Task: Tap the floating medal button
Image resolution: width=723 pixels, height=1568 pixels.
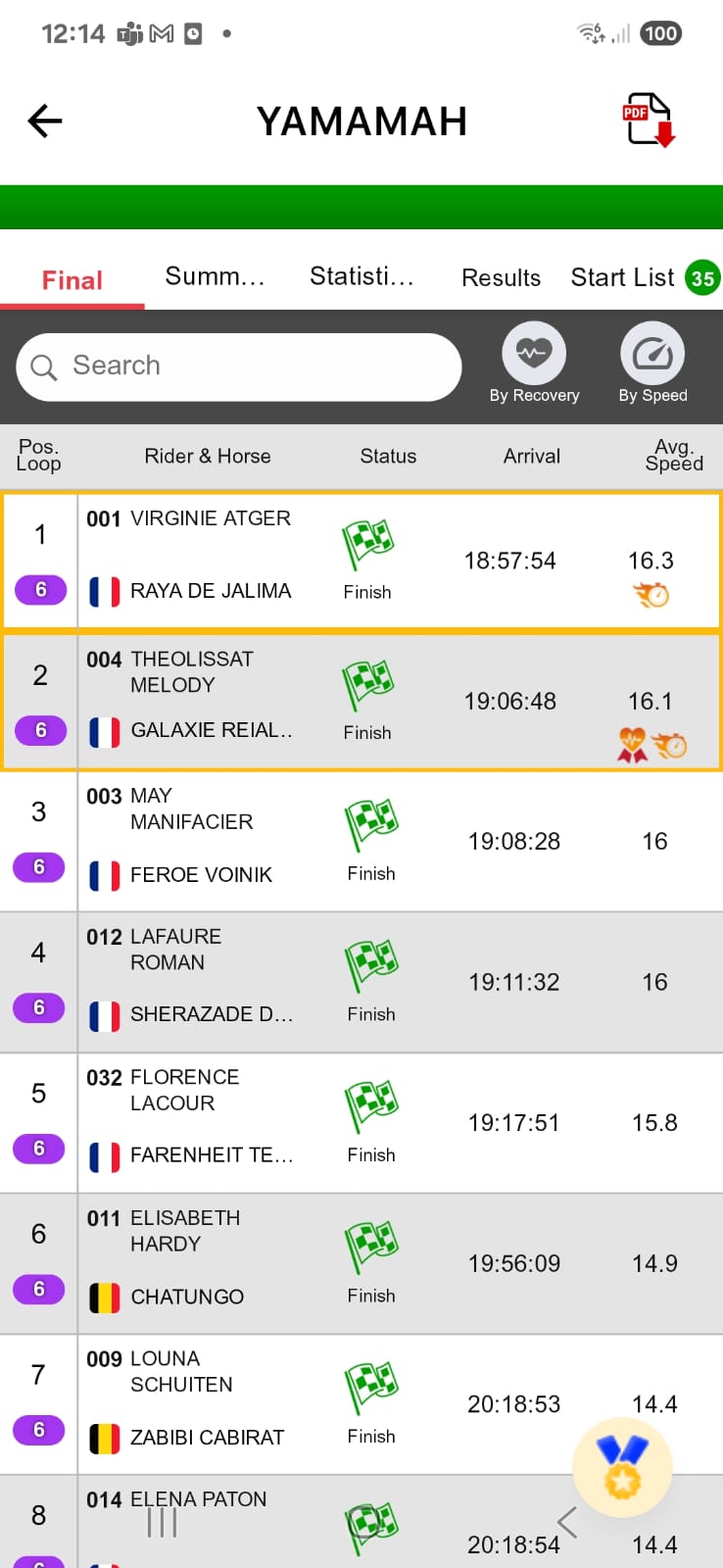Action: pyautogui.click(x=622, y=1467)
